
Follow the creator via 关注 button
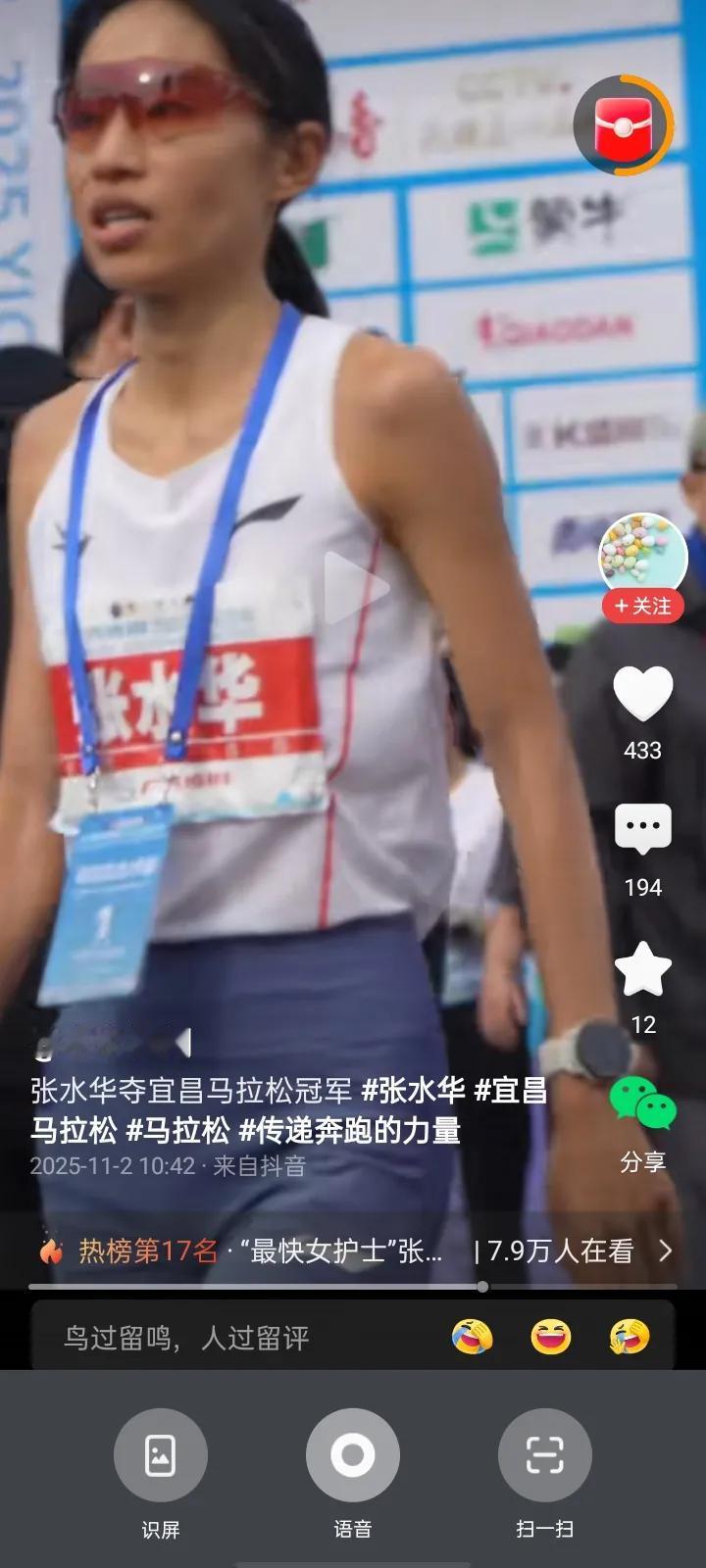pos(643,606)
